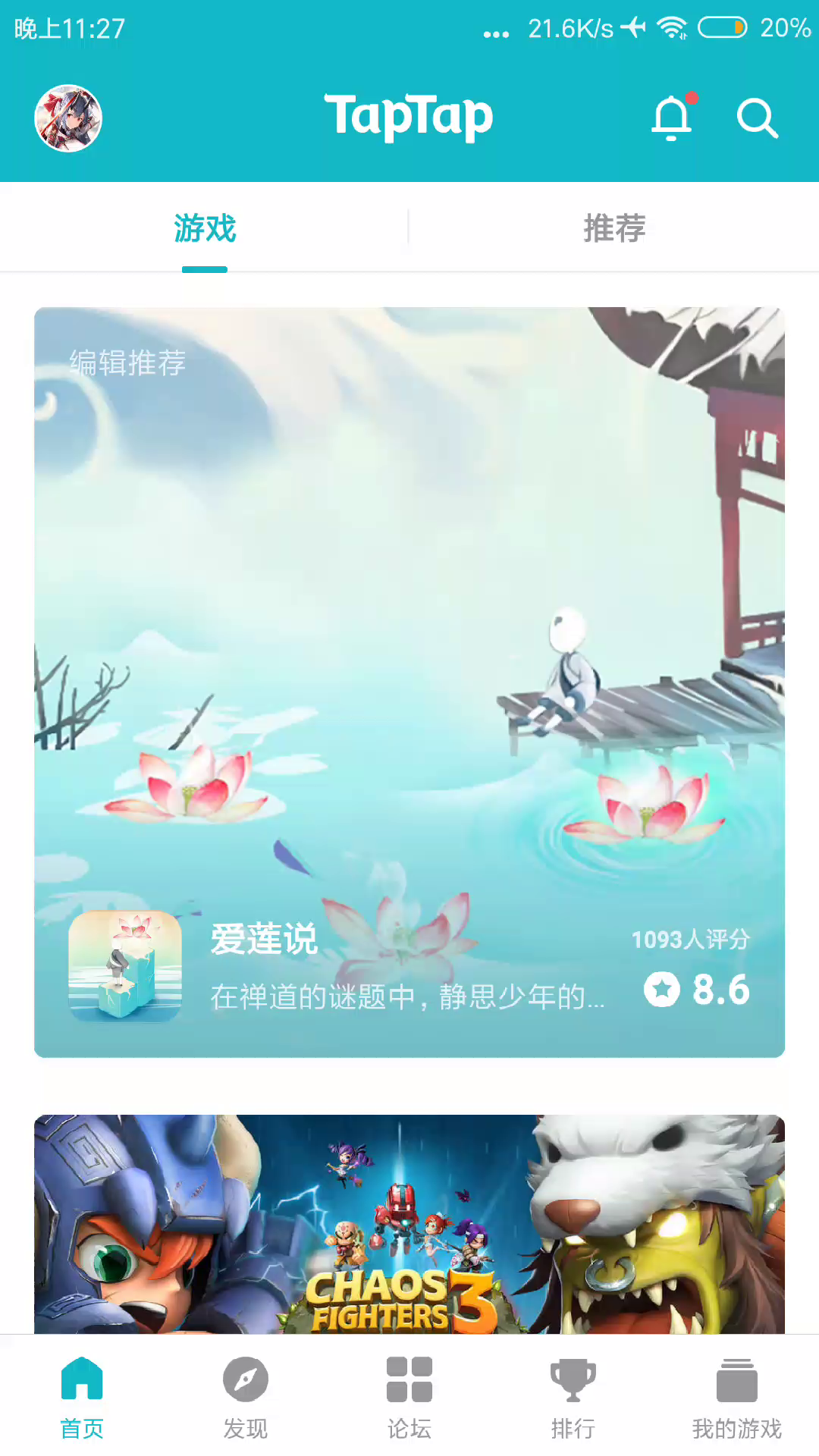Open the 我的游戏 tab
Screen dimensions: 819x1456
736,1397
